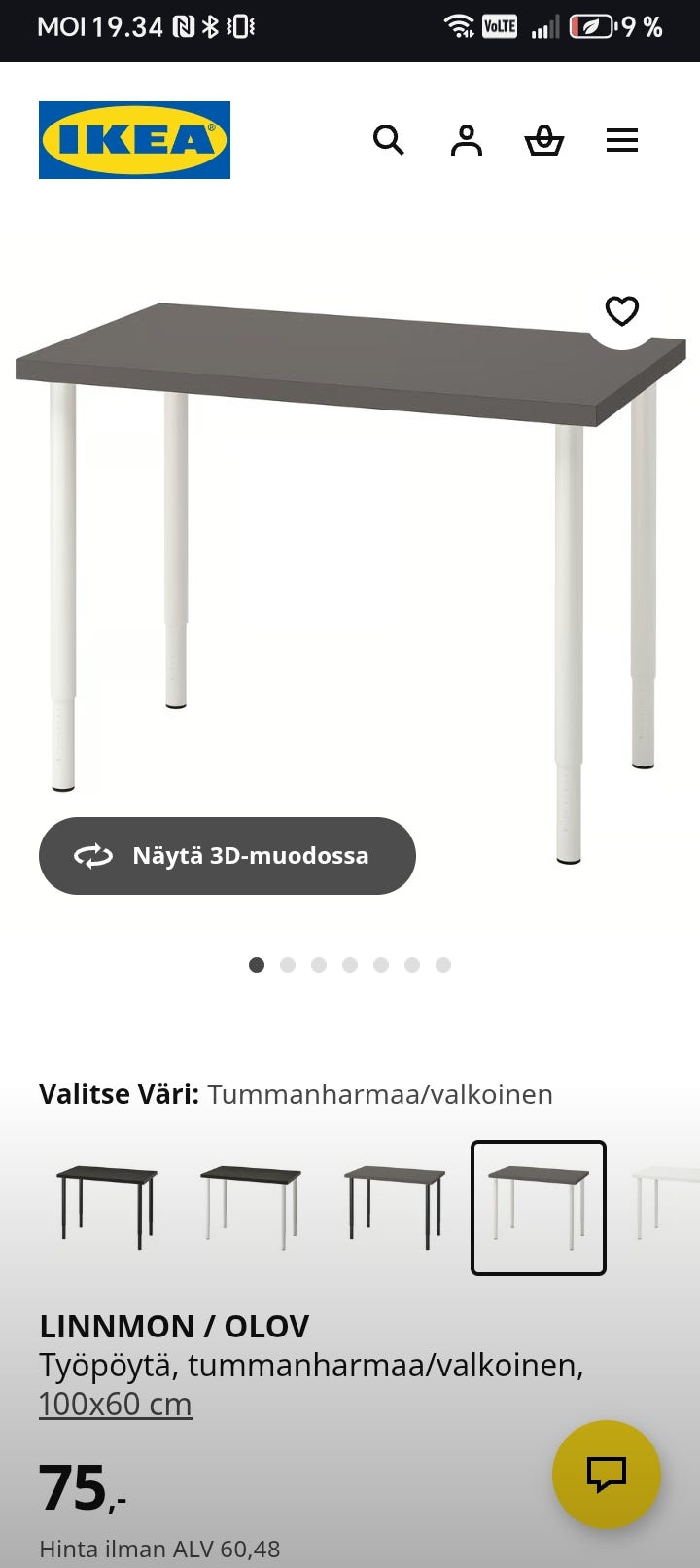
Task: Add the desk to favorites with the heart
Action: [x=621, y=310]
